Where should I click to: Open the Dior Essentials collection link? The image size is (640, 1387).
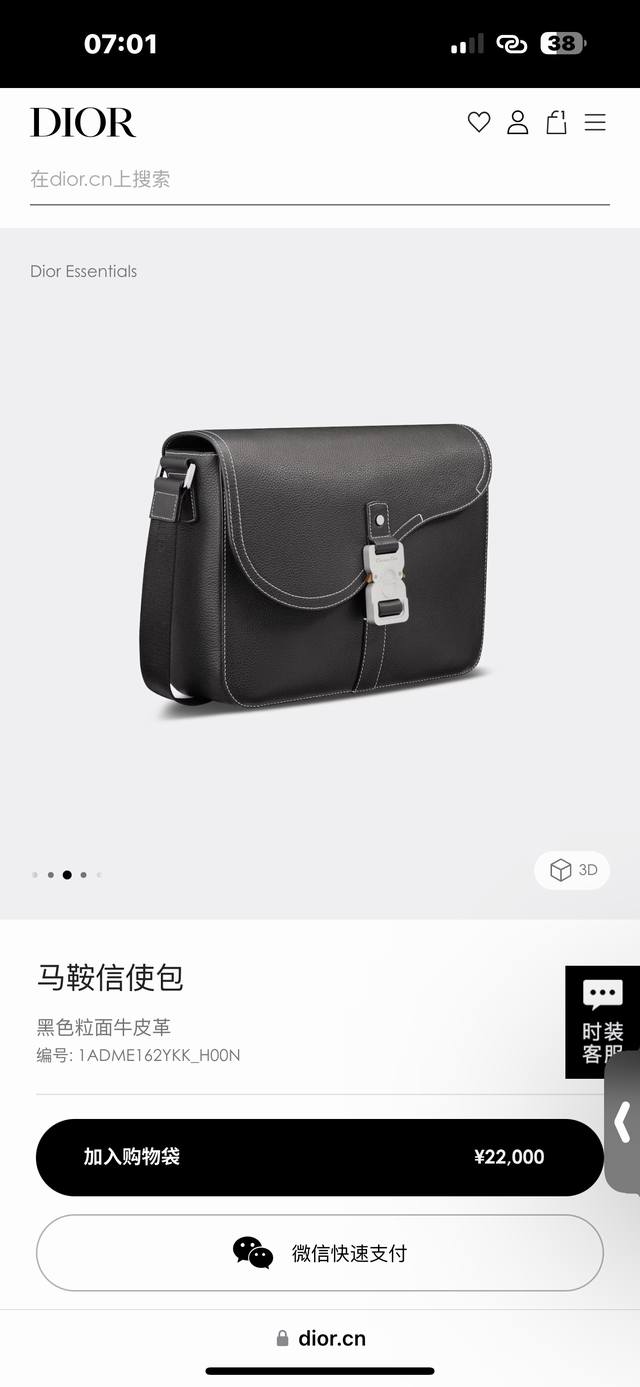84,271
